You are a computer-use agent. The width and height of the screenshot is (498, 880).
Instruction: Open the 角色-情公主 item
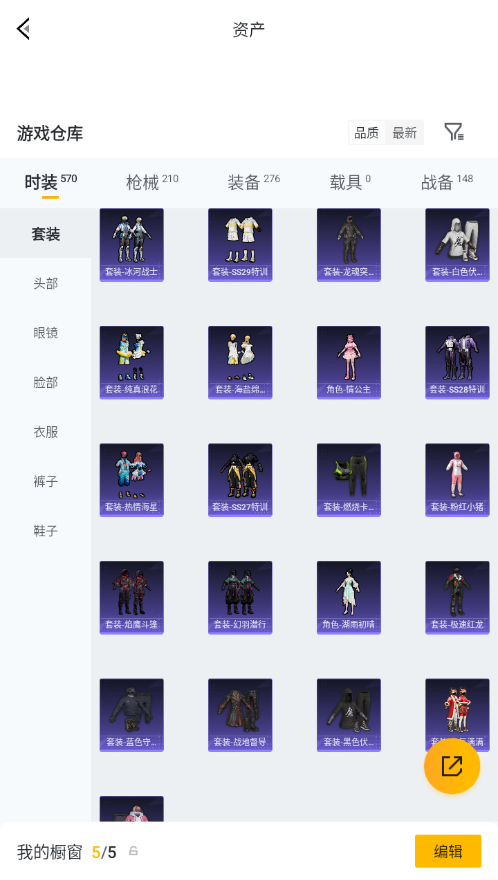[349, 363]
